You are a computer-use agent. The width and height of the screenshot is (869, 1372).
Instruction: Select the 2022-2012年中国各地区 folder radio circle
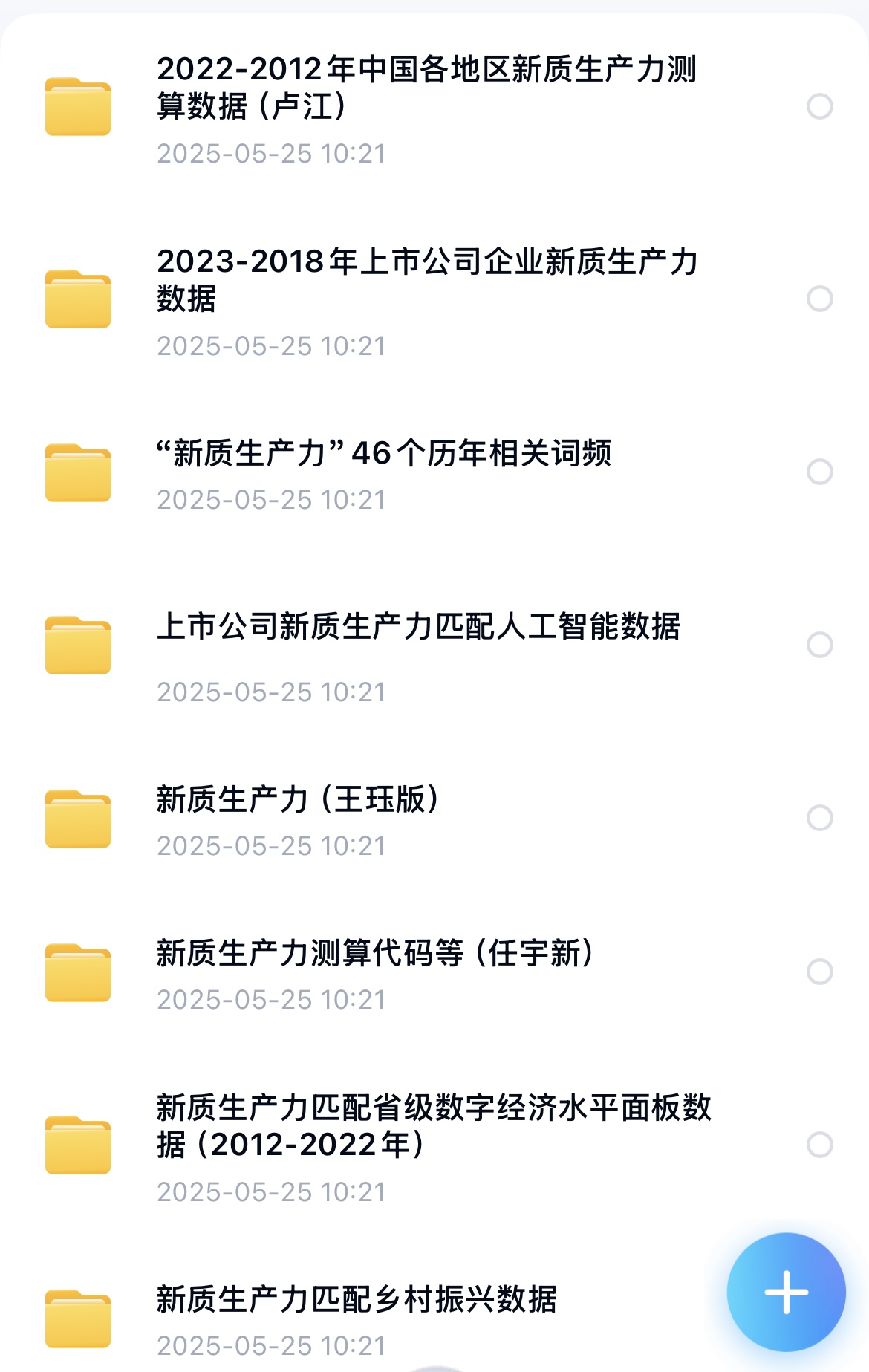point(819,106)
